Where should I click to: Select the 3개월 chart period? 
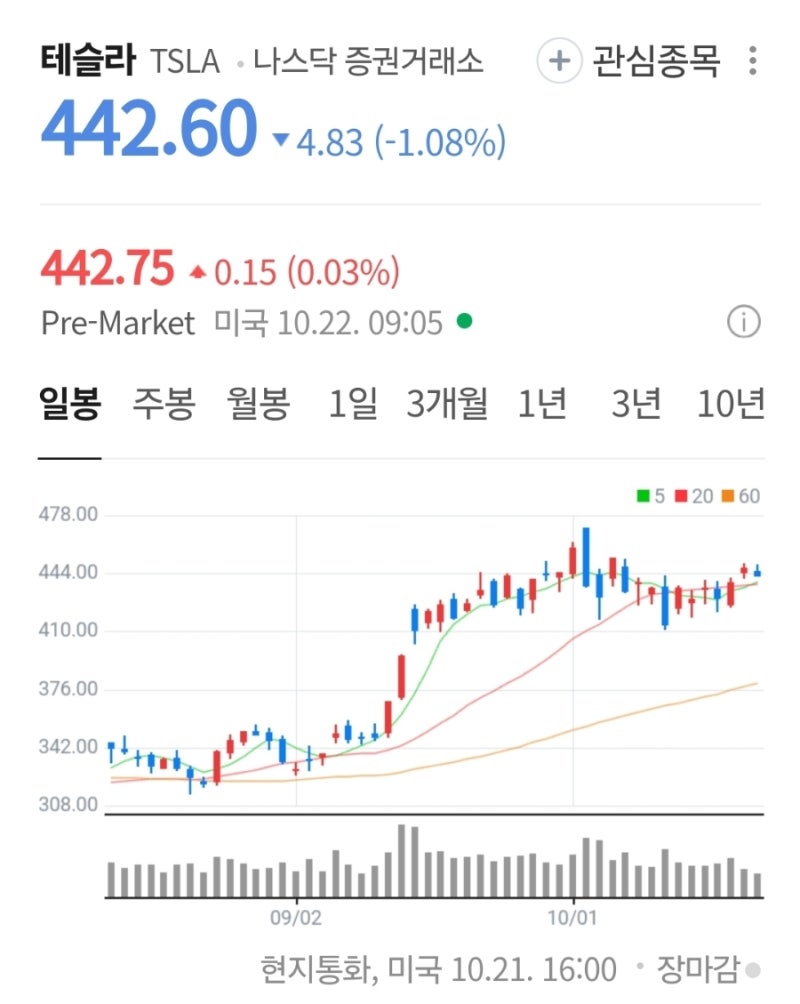pos(447,404)
